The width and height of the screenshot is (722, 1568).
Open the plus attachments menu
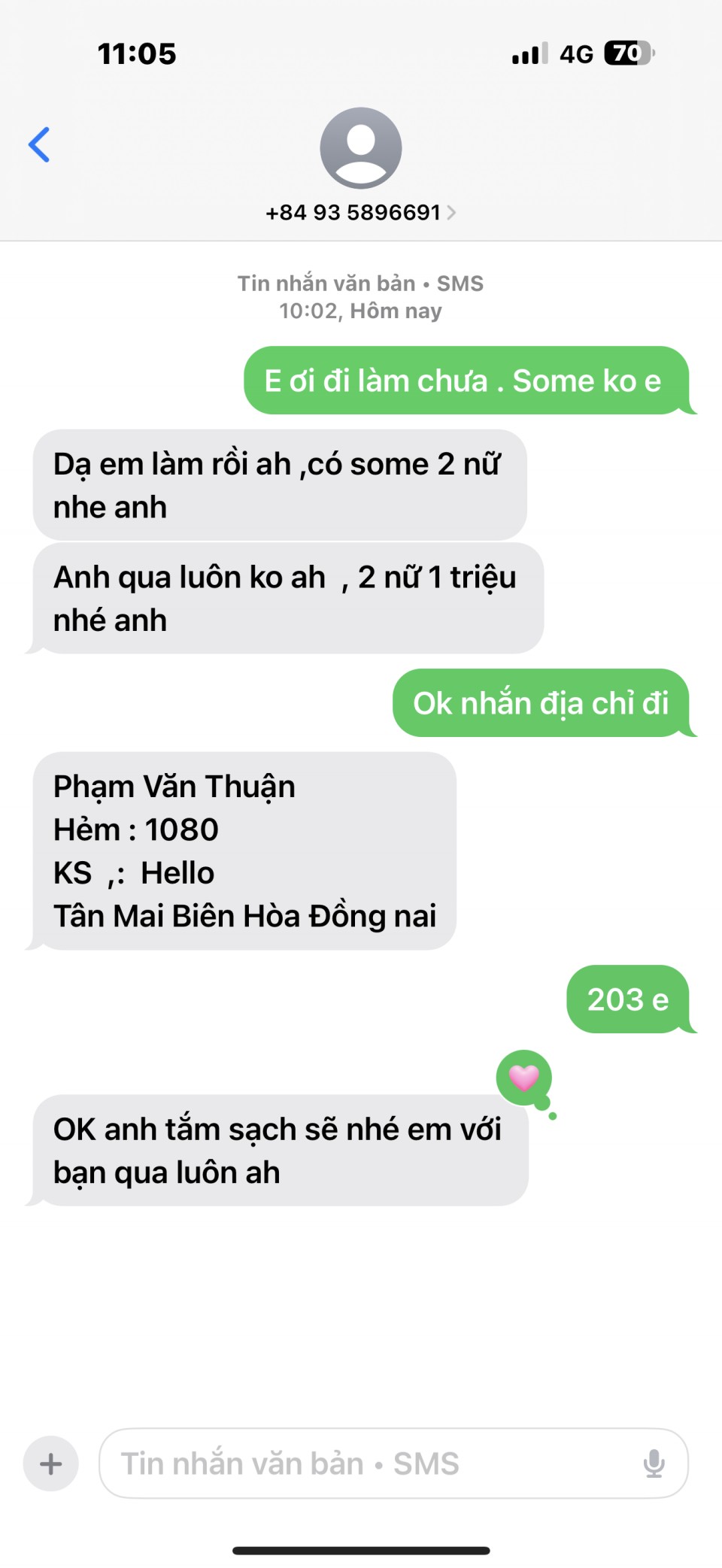(x=50, y=1463)
